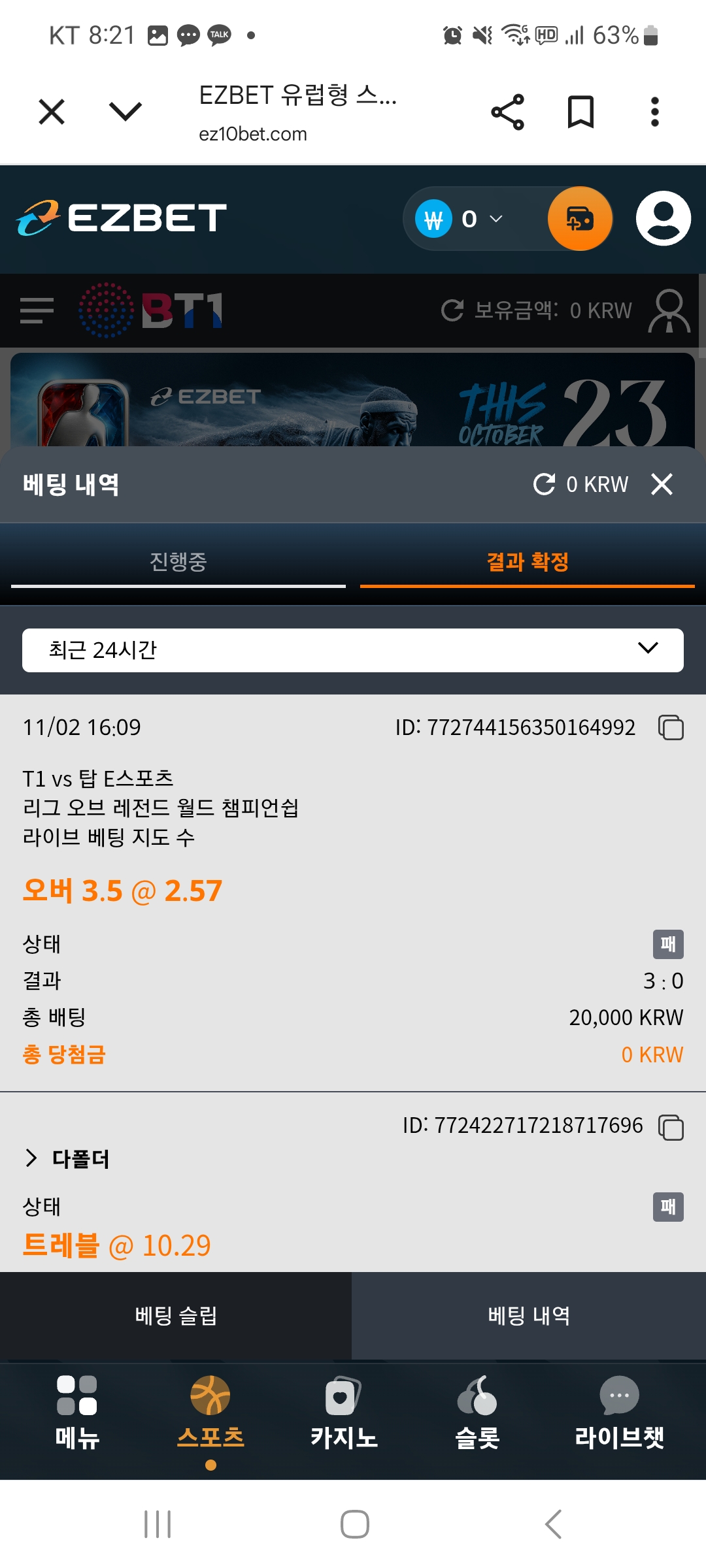Open the BT1 hamburger menu
706x1568 pixels.
point(37,310)
